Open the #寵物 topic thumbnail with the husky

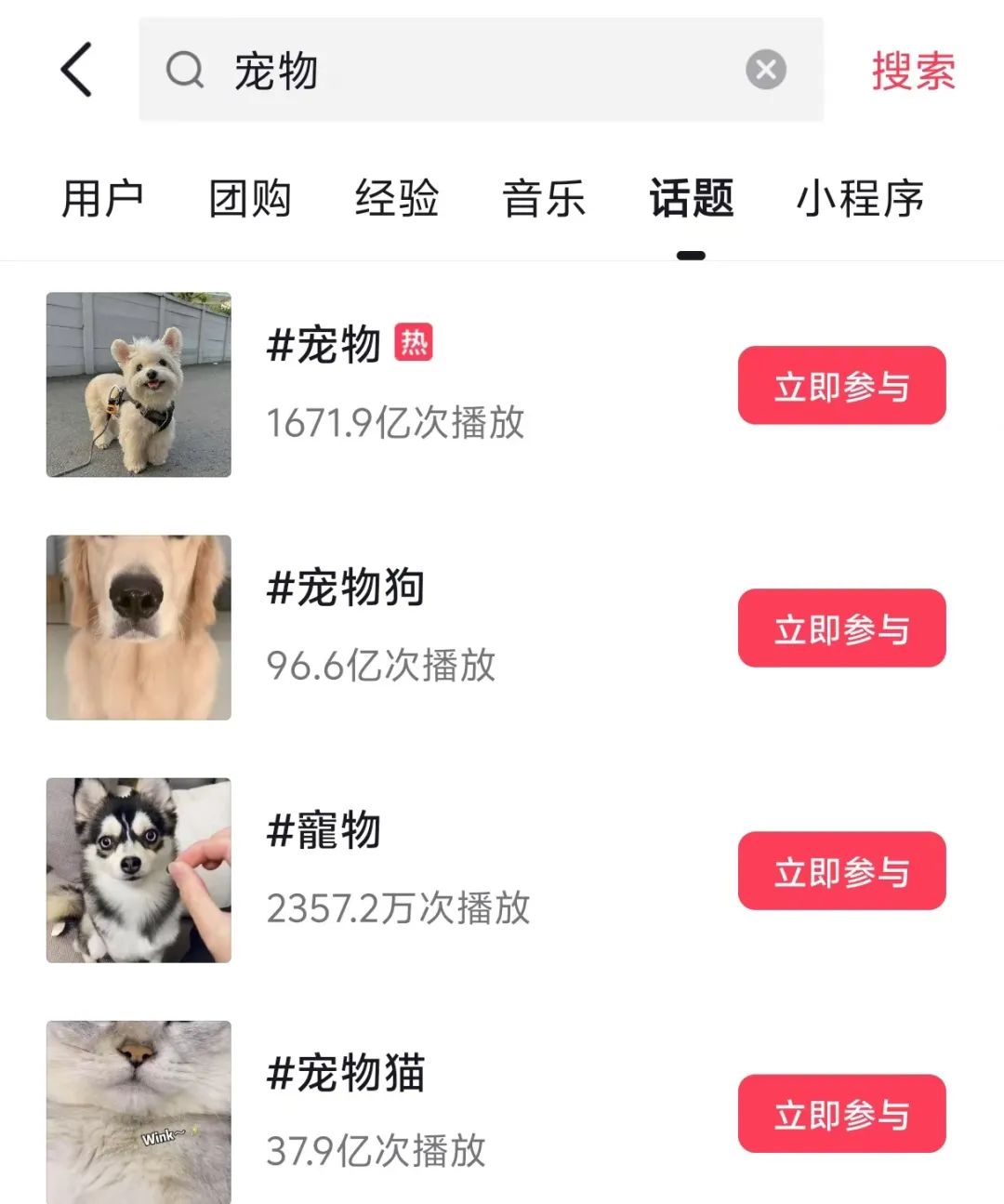[x=139, y=870]
